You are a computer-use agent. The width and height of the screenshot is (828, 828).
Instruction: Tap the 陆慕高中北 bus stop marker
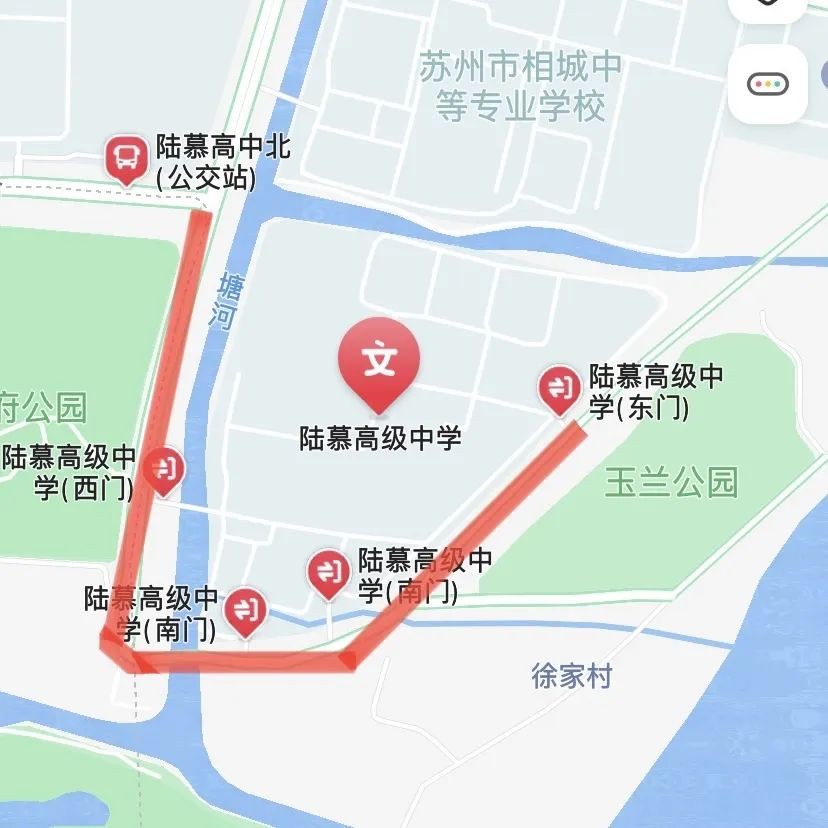pyautogui.click(x=126, y=157)
